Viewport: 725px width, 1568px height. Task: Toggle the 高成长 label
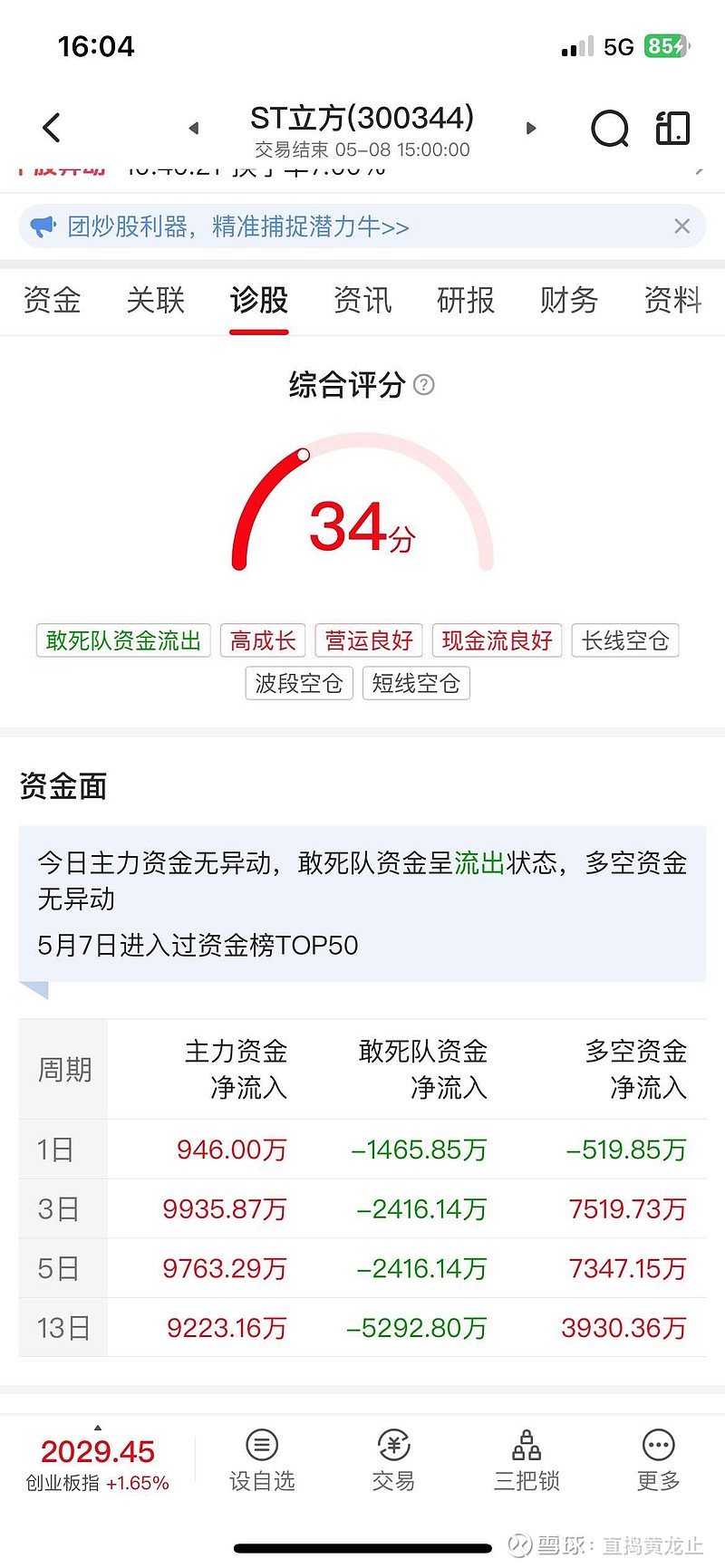pyautogui.click(x=263, y=640)
